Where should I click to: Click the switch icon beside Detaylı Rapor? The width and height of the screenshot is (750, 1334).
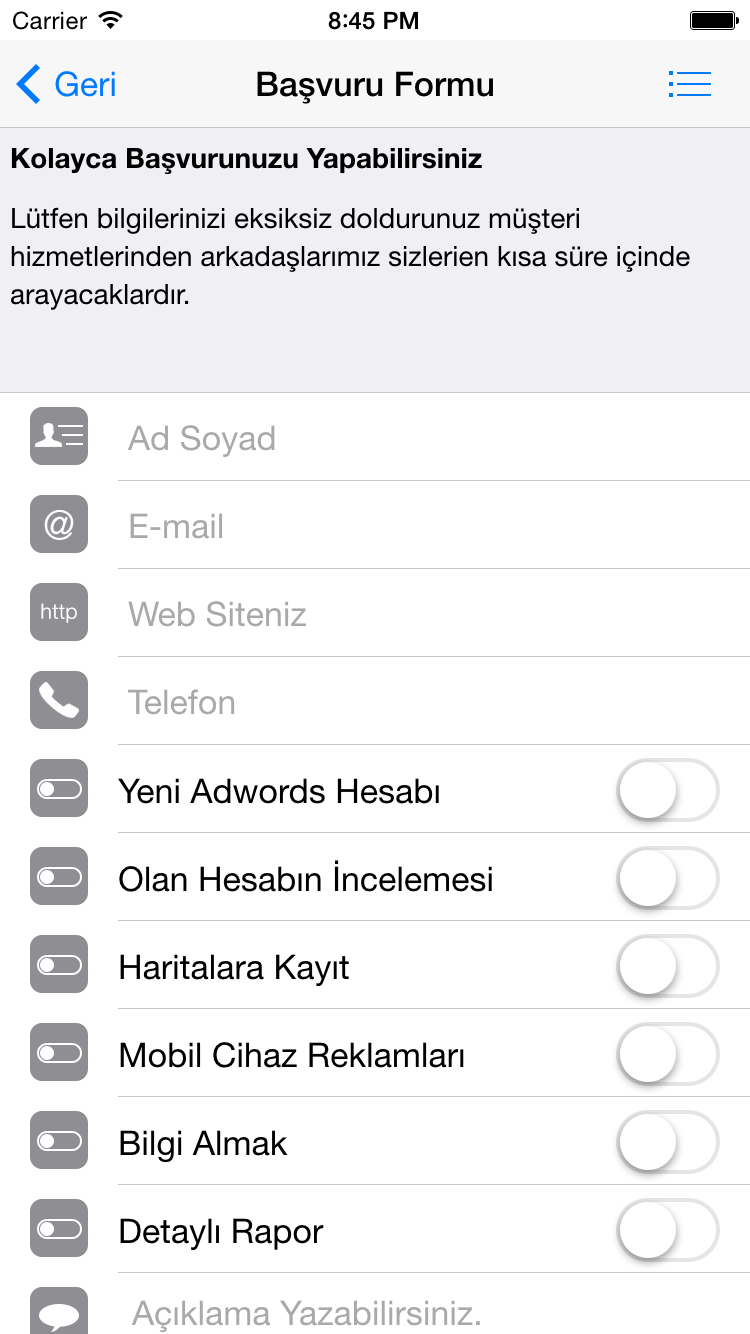[x=57, y=1228]
